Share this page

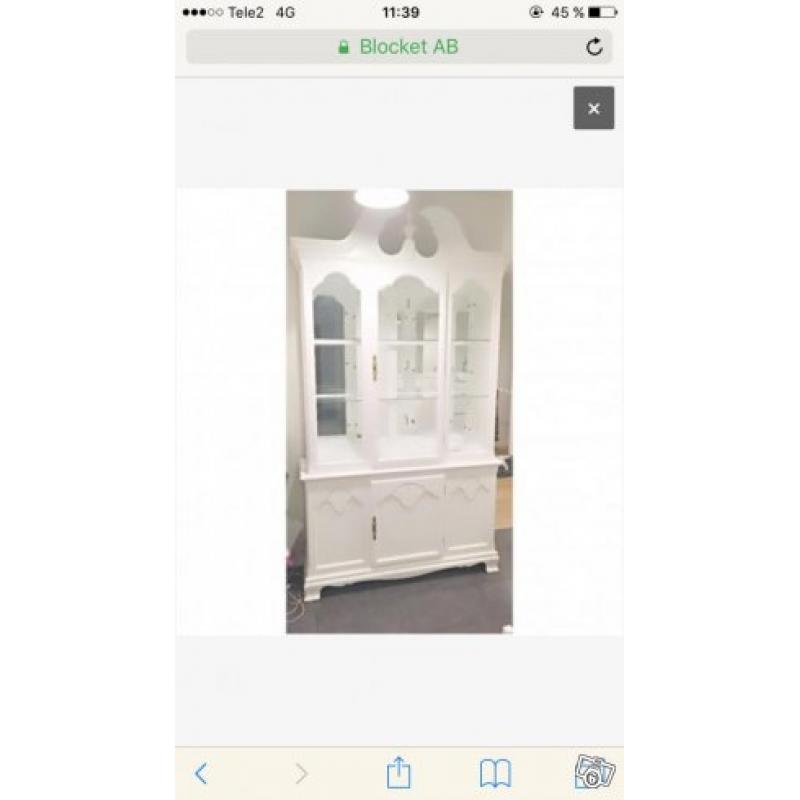pyautogui.click(x=398, y=772)
